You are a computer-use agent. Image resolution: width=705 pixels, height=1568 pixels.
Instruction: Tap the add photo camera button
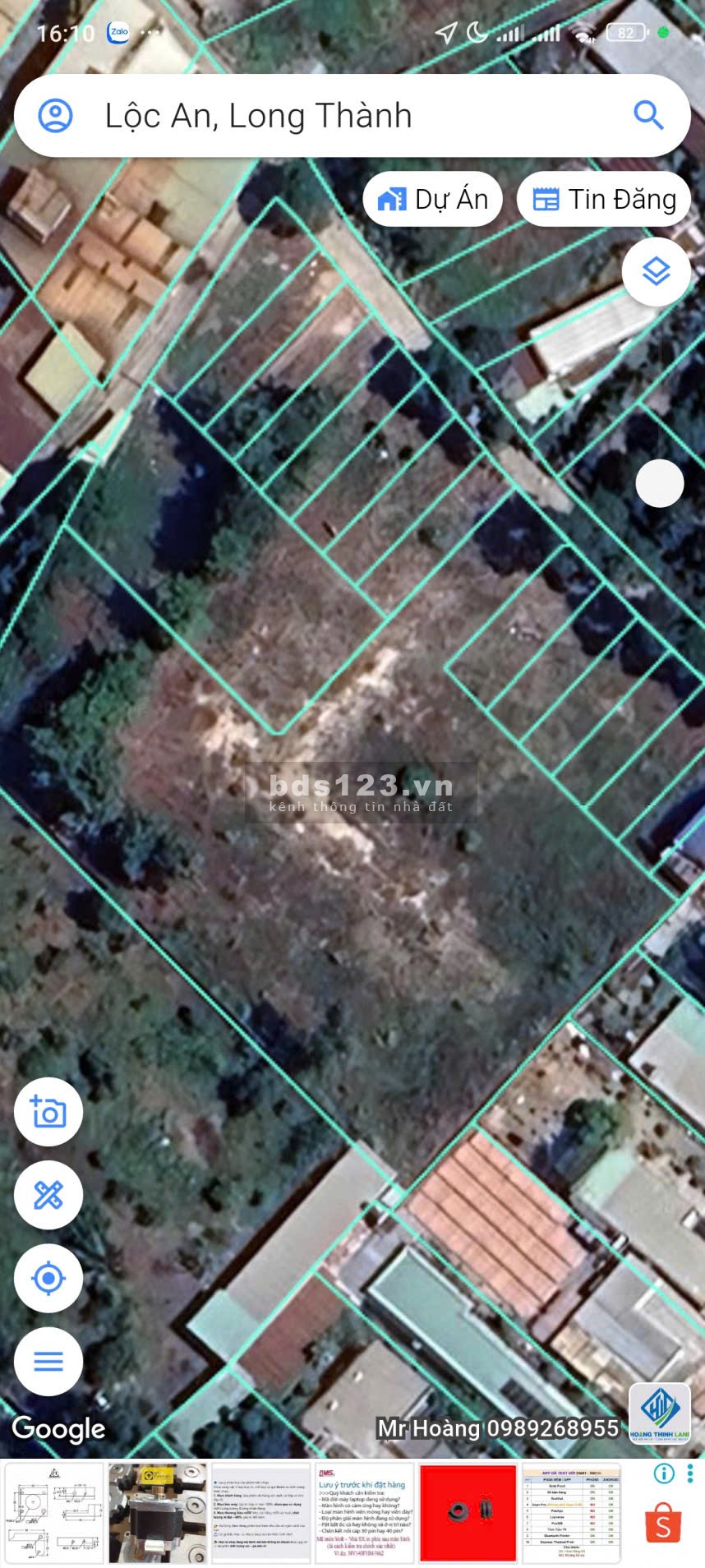48,1112
